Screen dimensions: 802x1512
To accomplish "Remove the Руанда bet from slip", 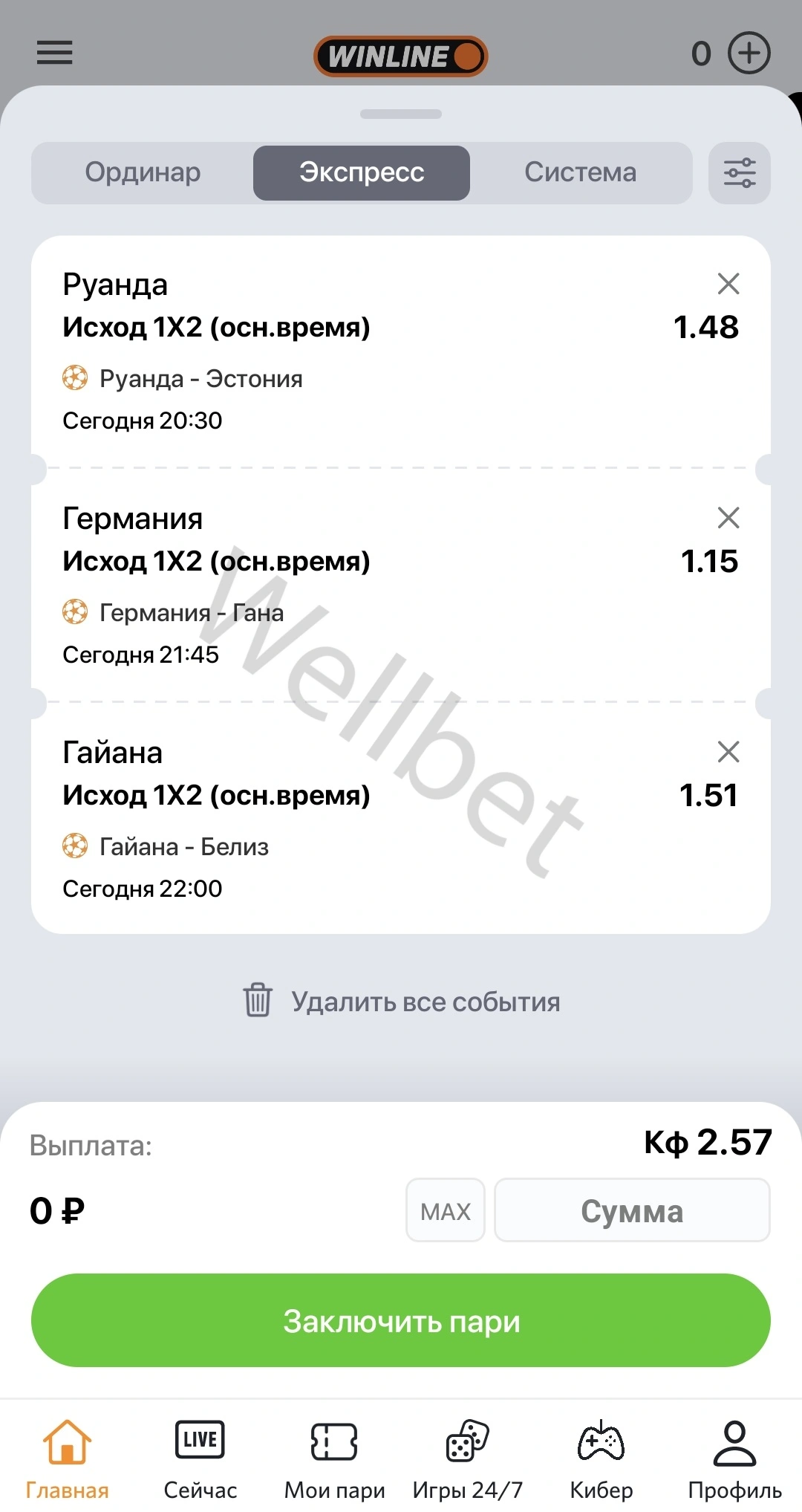I will pos(728,283).
